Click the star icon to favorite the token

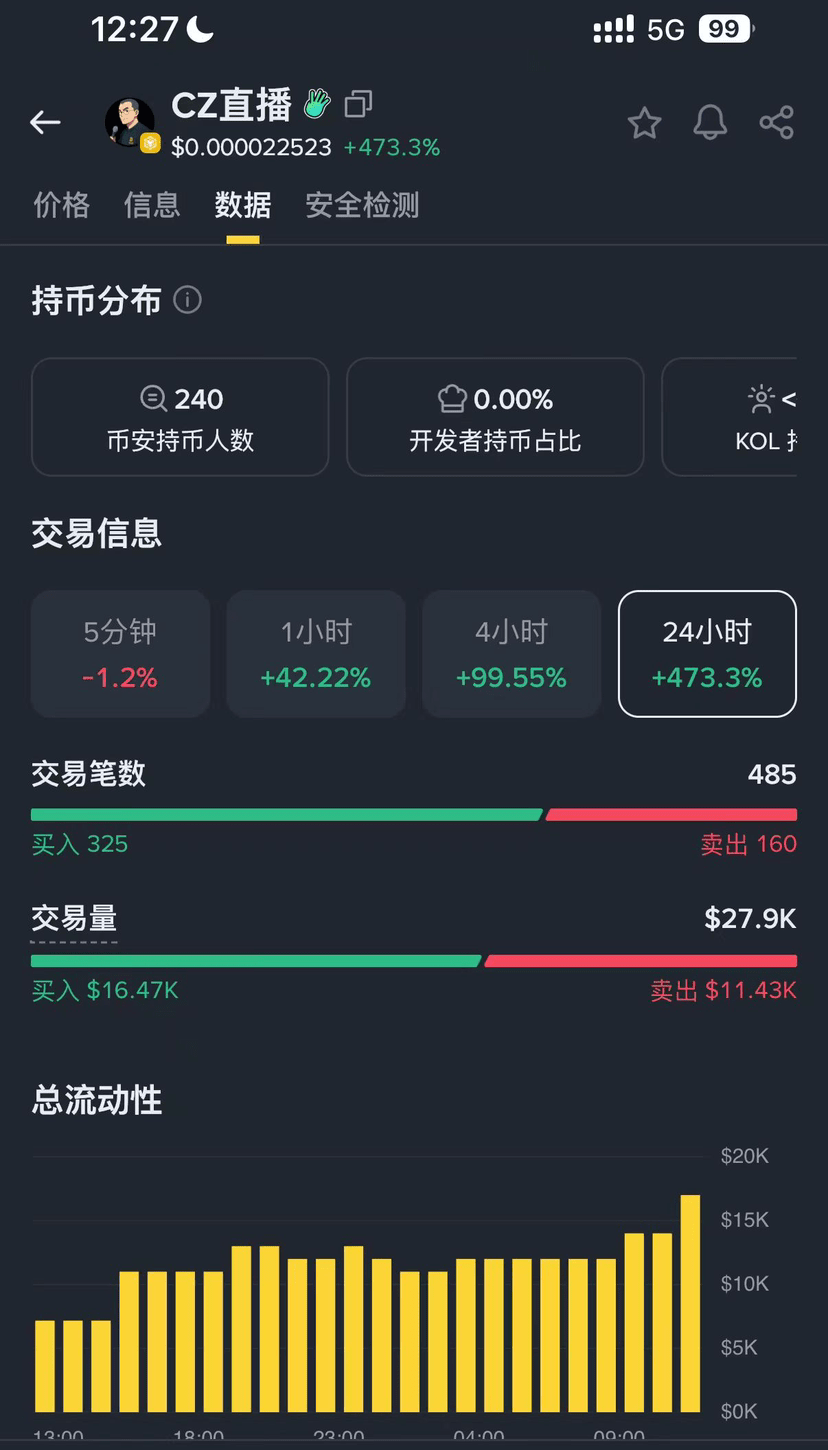644,122
